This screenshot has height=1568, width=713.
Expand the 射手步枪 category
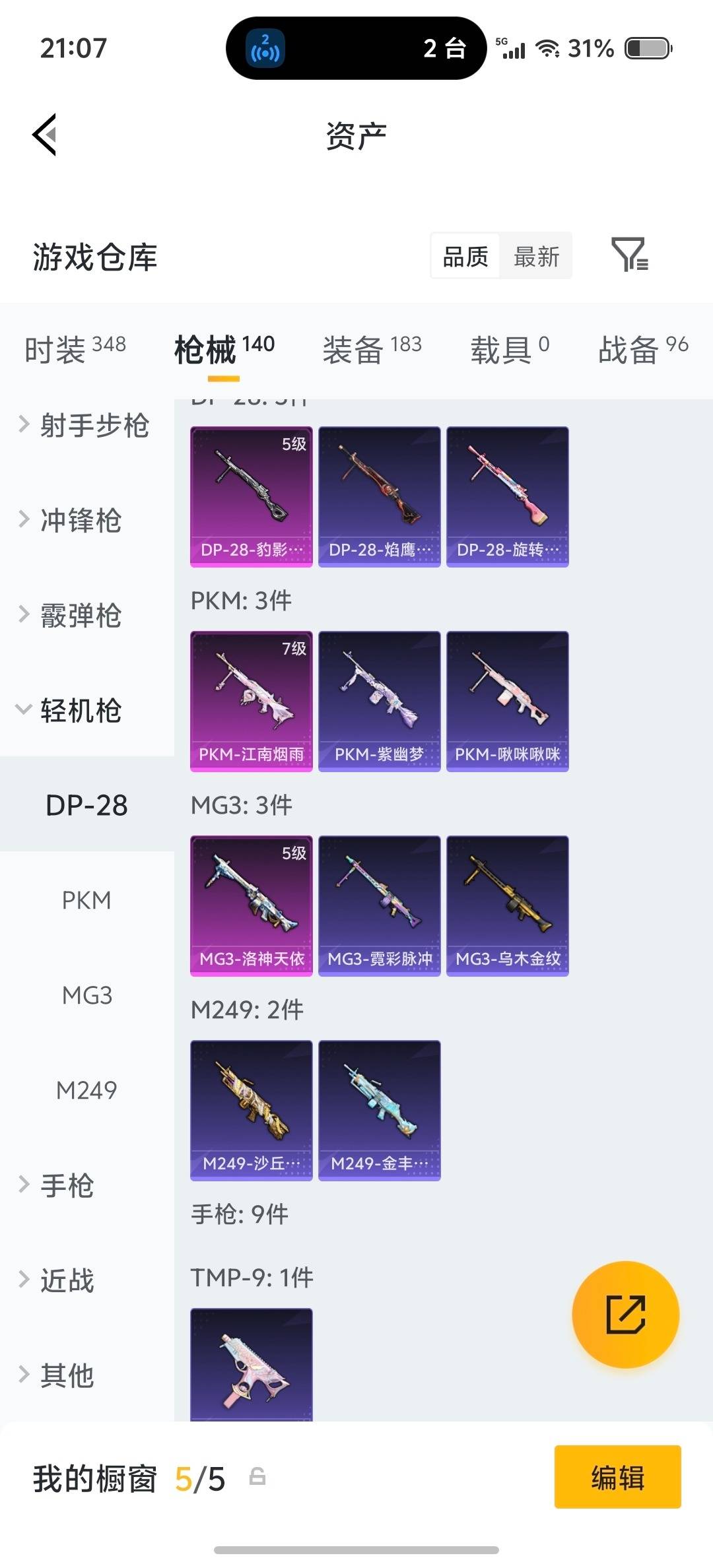[92, 427]
